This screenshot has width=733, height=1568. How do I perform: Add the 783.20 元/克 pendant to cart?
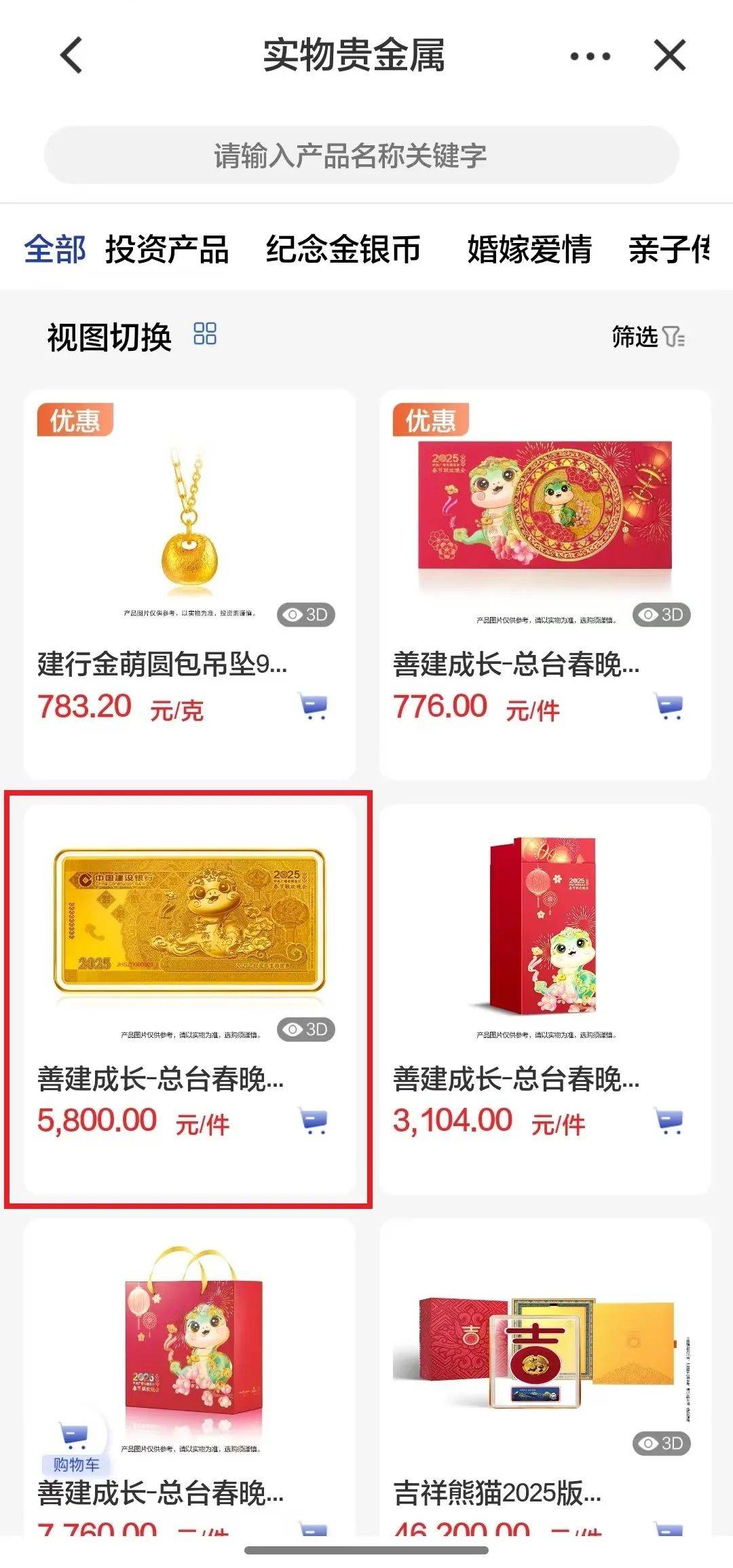[314, 707]
